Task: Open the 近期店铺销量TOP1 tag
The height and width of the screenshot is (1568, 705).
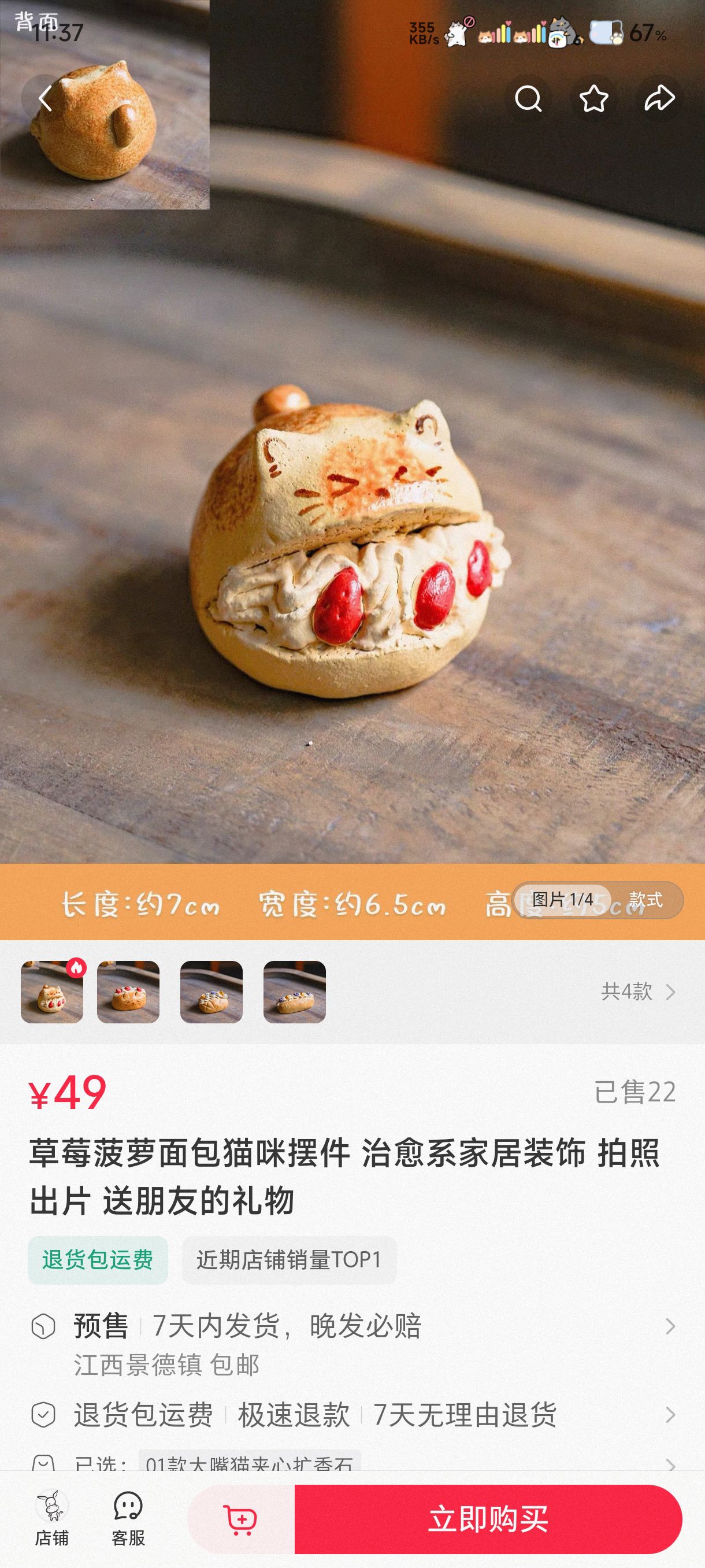Action: point(289,1260)
